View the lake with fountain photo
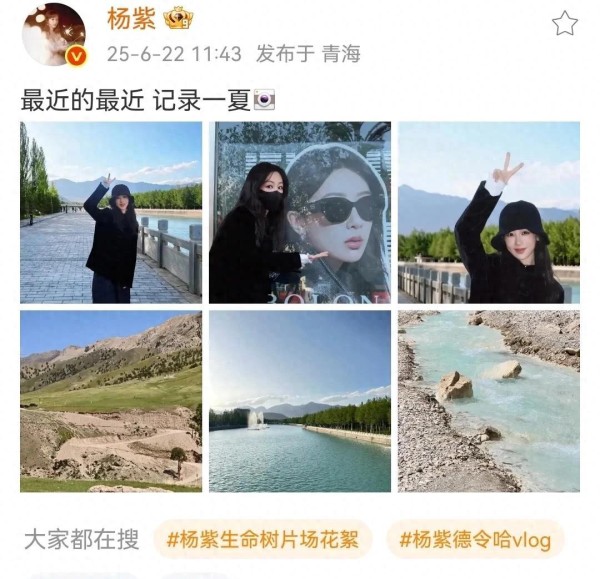600x579 pixels. coord(300,400)
